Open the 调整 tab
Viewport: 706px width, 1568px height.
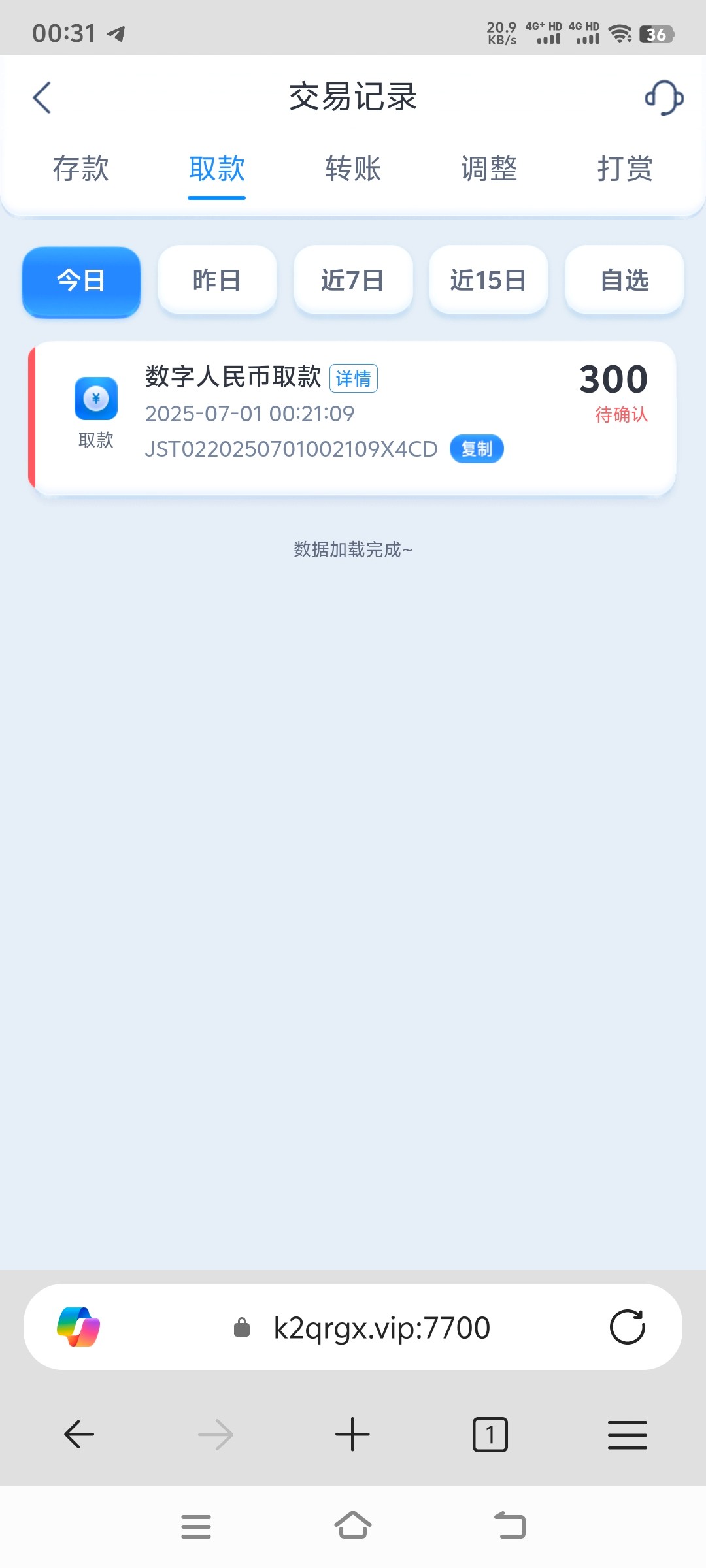[488, 169]
